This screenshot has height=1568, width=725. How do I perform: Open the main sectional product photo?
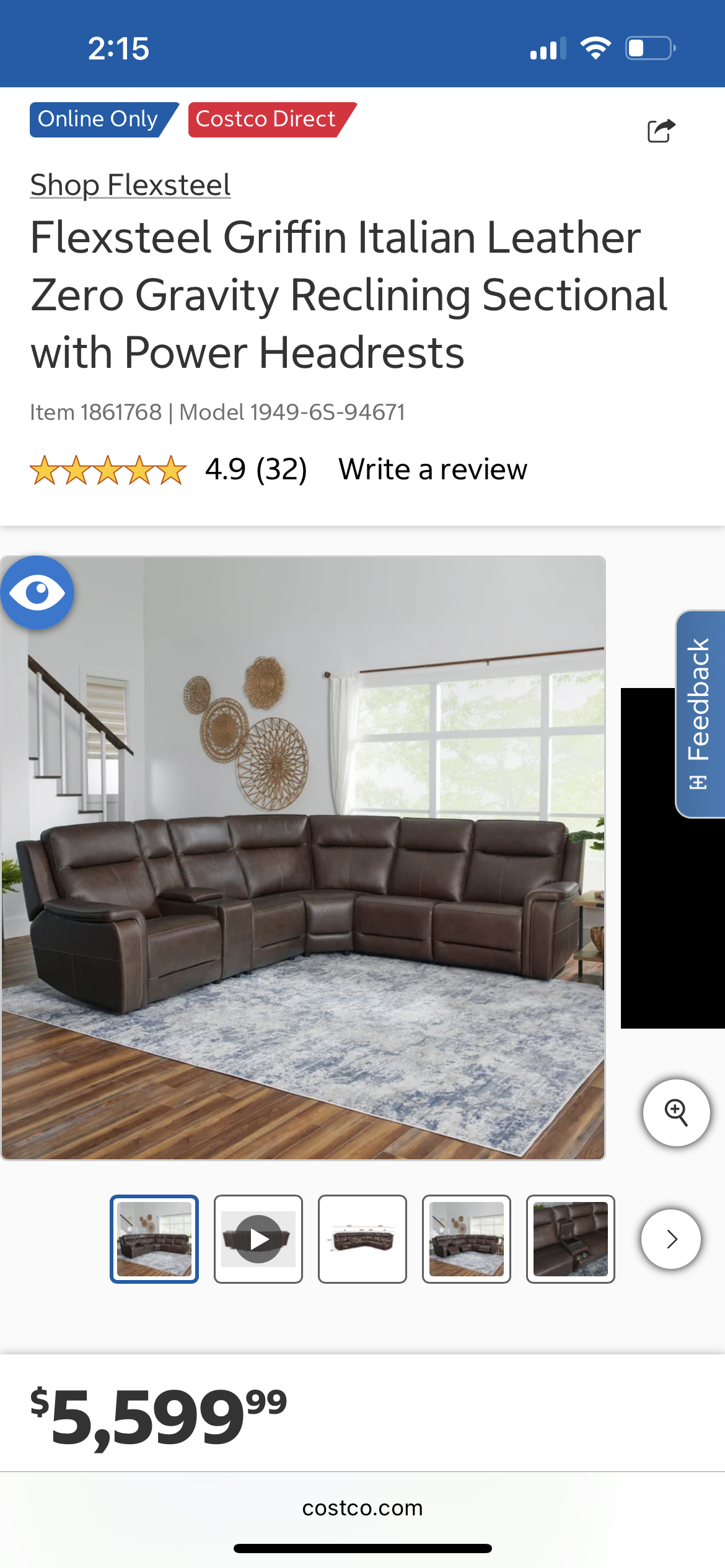(303, 858)
